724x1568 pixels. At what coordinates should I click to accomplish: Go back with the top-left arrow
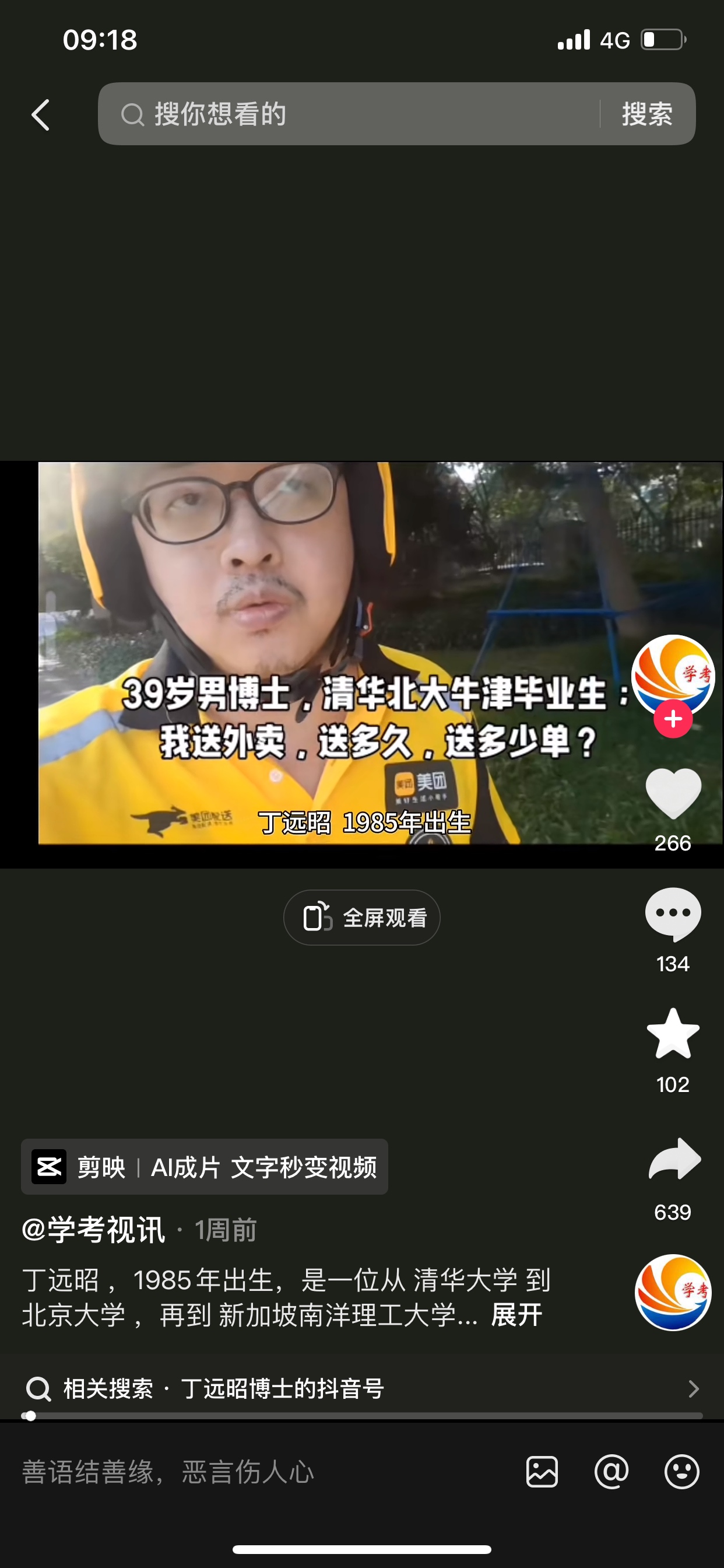coord(41,114)
